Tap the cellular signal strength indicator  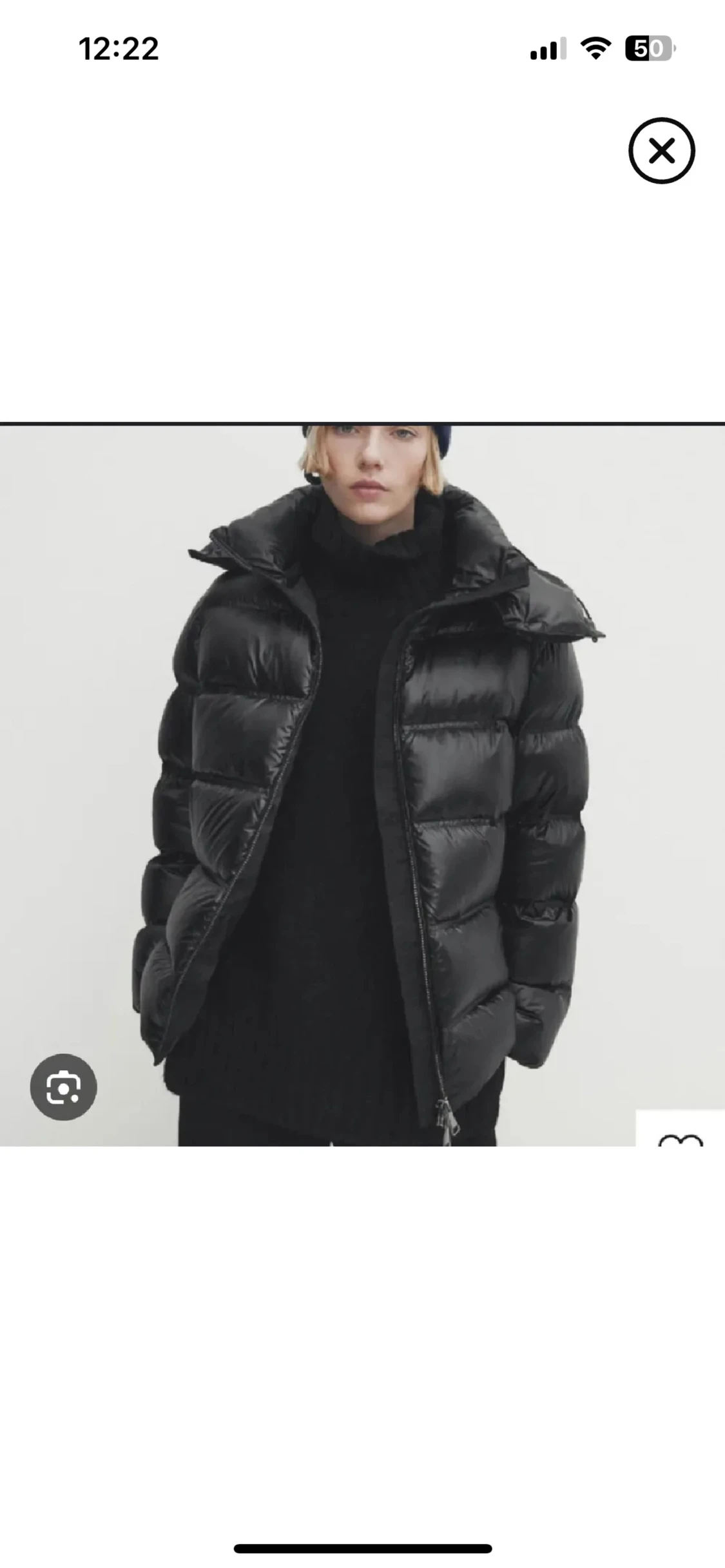tap(546, 50)
